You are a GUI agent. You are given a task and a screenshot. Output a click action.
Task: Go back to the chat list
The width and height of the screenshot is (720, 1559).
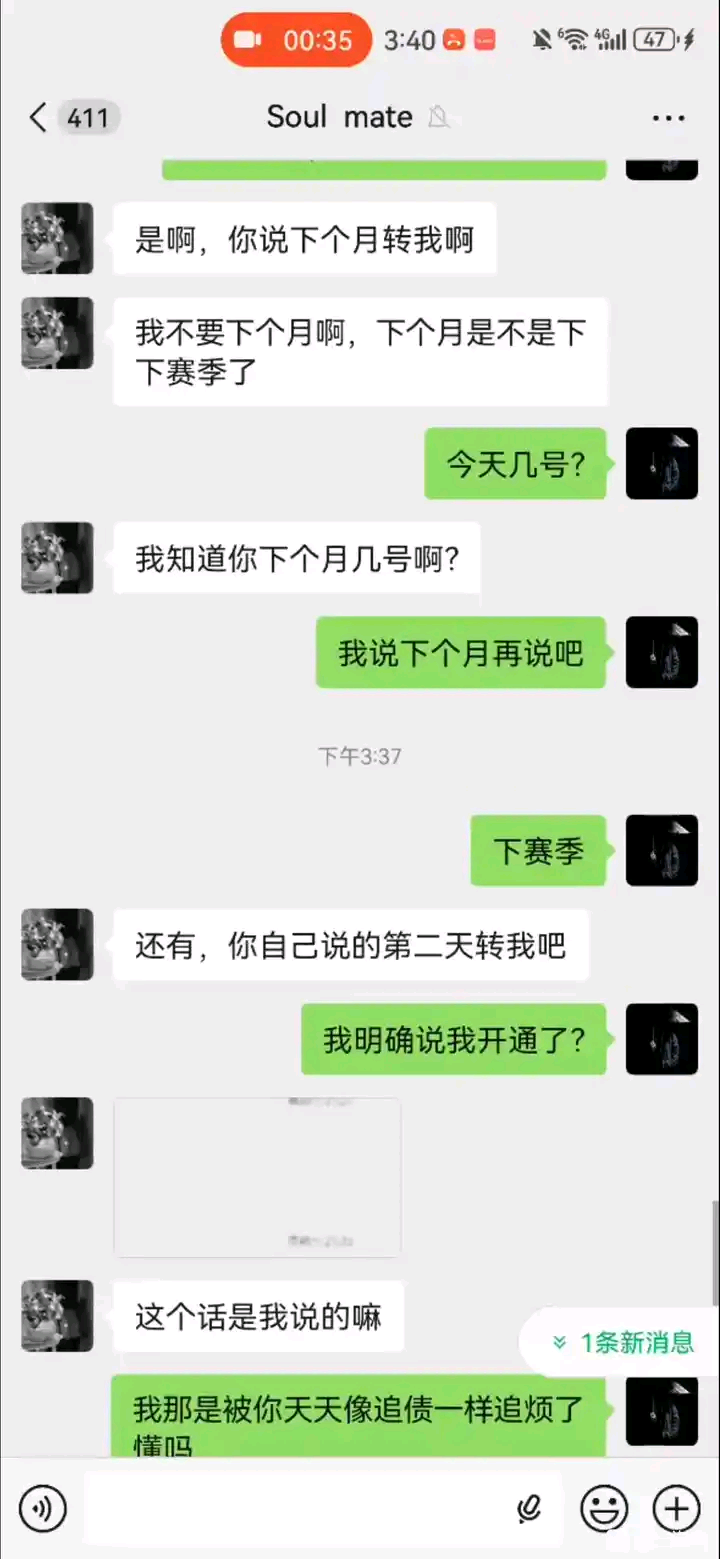point(38,117)
